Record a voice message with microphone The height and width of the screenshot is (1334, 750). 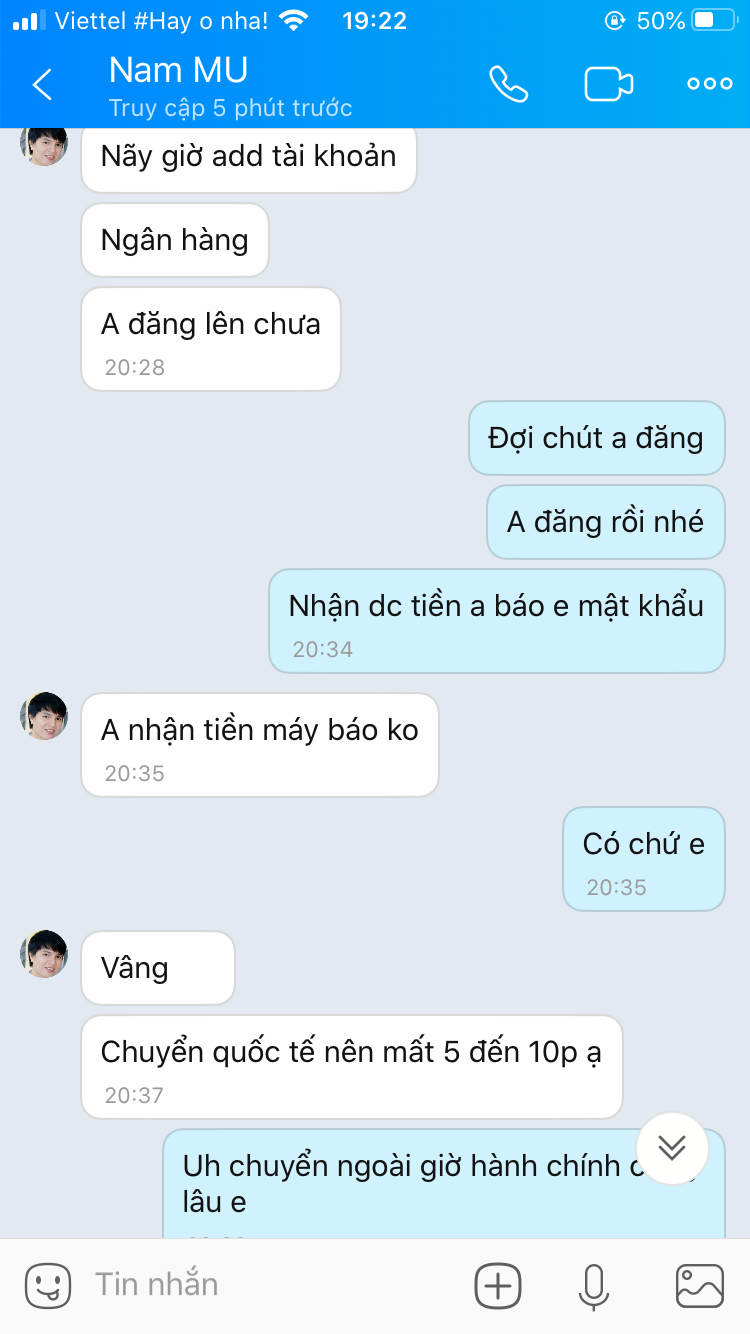(594, 1285)
